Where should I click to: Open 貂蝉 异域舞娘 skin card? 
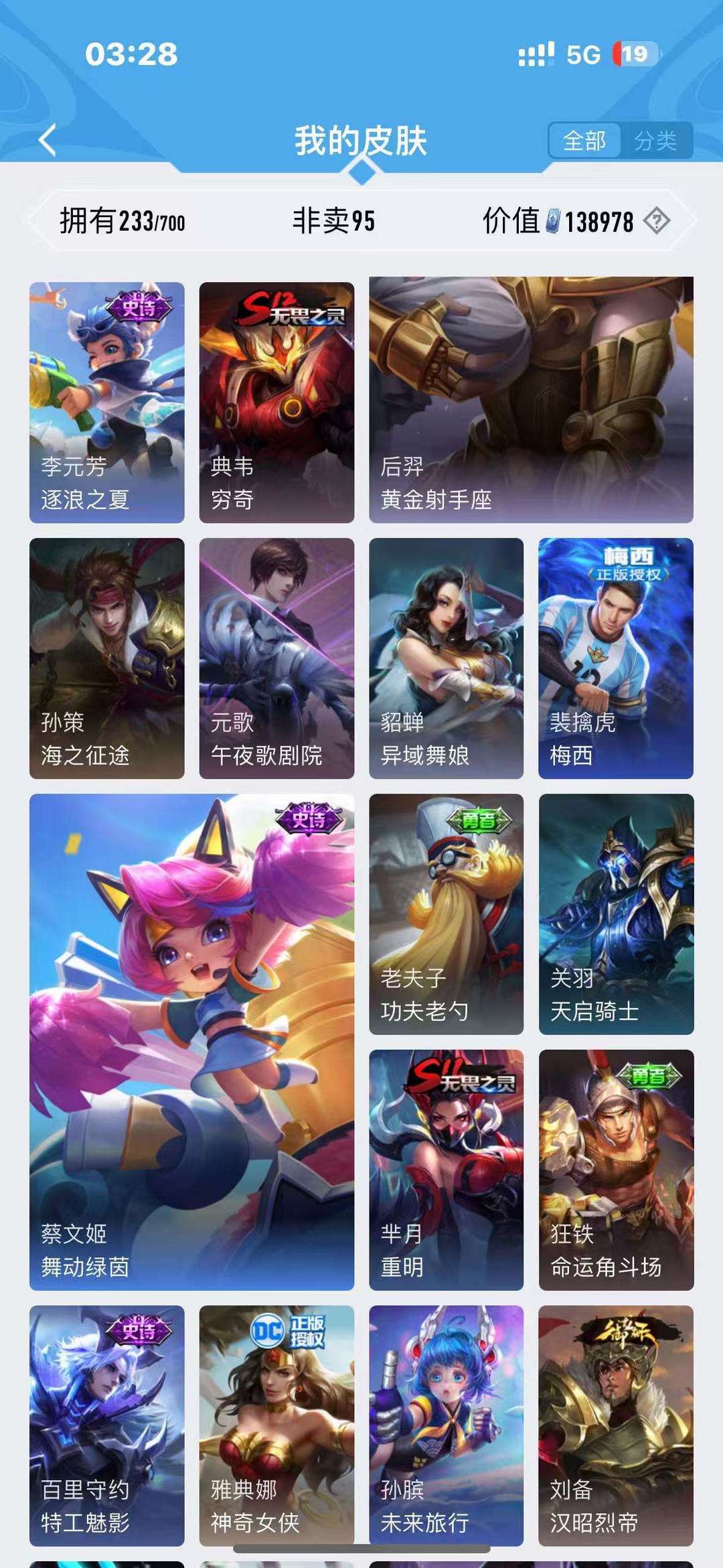pyautogui.click(x=447, y=658)
